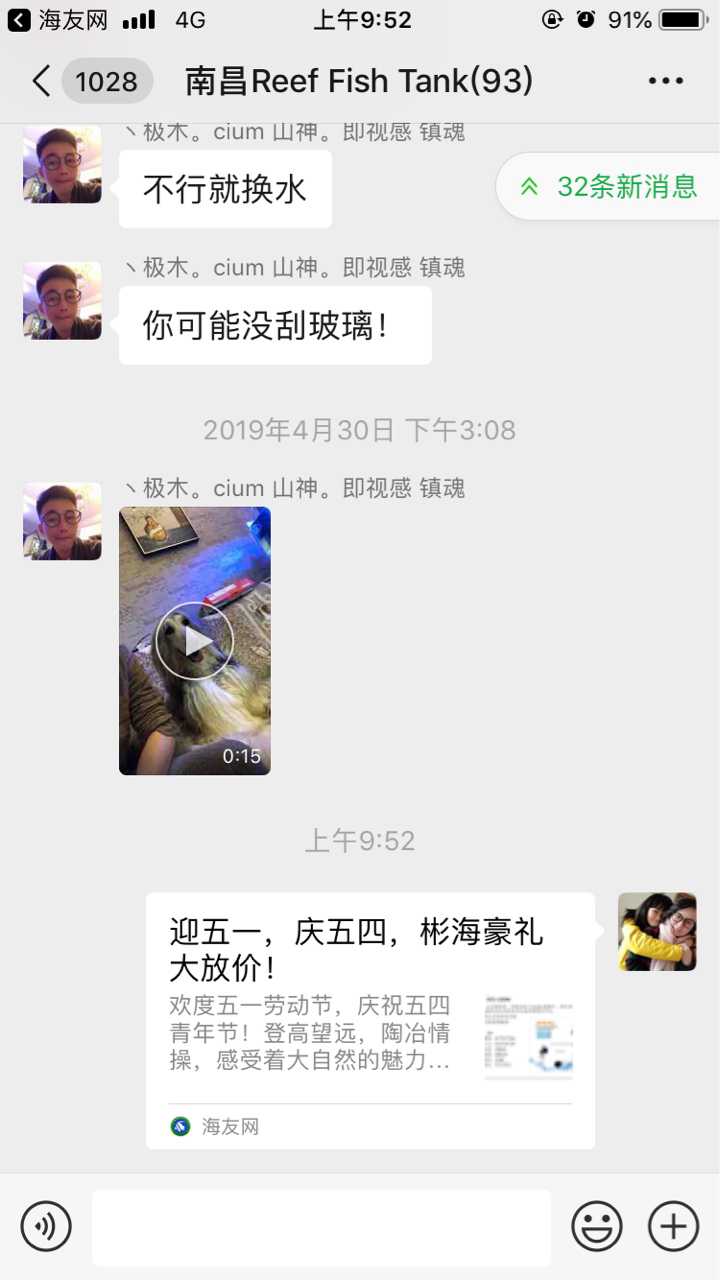Jump to the 32条新消息 unread messages
This screenshot has height=1280, width=720.
tap(612, 187)
